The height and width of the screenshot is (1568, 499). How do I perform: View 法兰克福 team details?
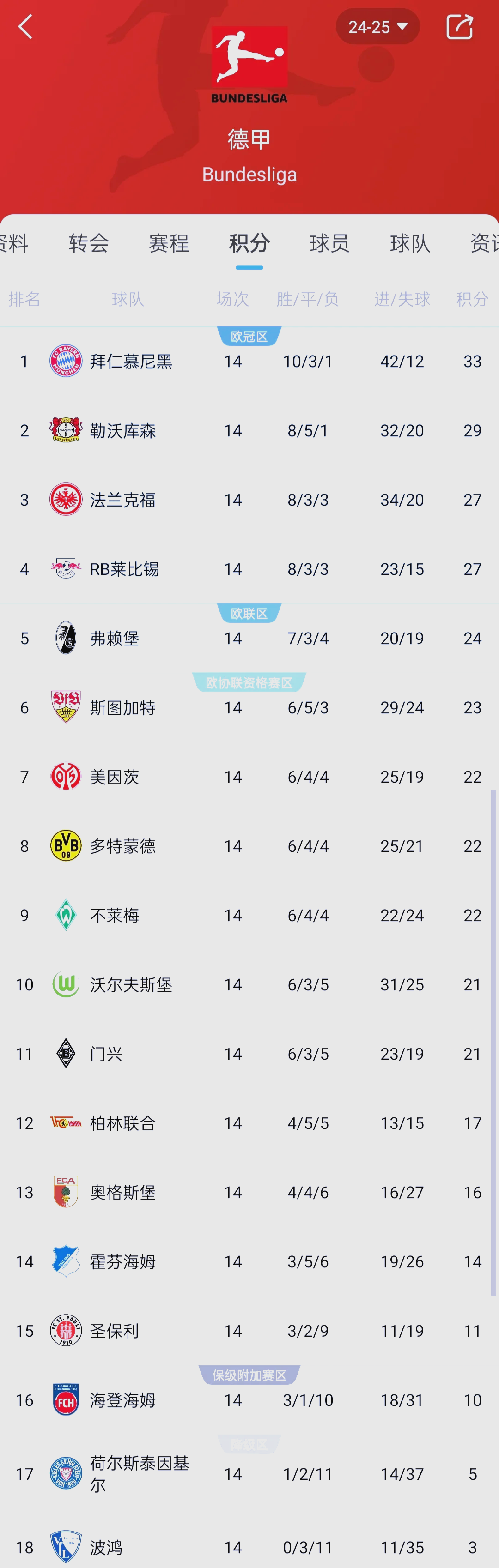(123, 500)
